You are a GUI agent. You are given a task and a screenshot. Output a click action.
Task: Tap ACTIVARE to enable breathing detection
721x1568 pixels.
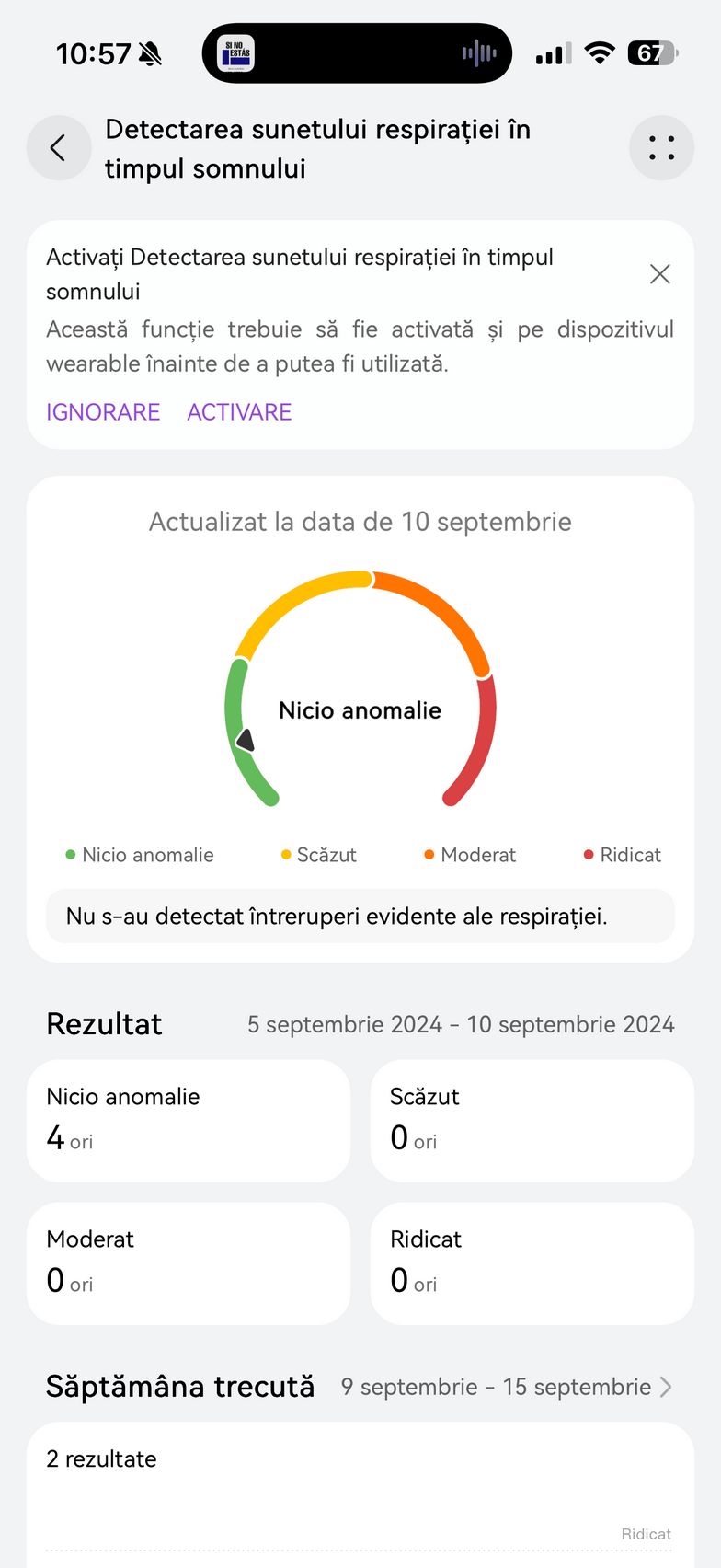(x=239, y=412)
